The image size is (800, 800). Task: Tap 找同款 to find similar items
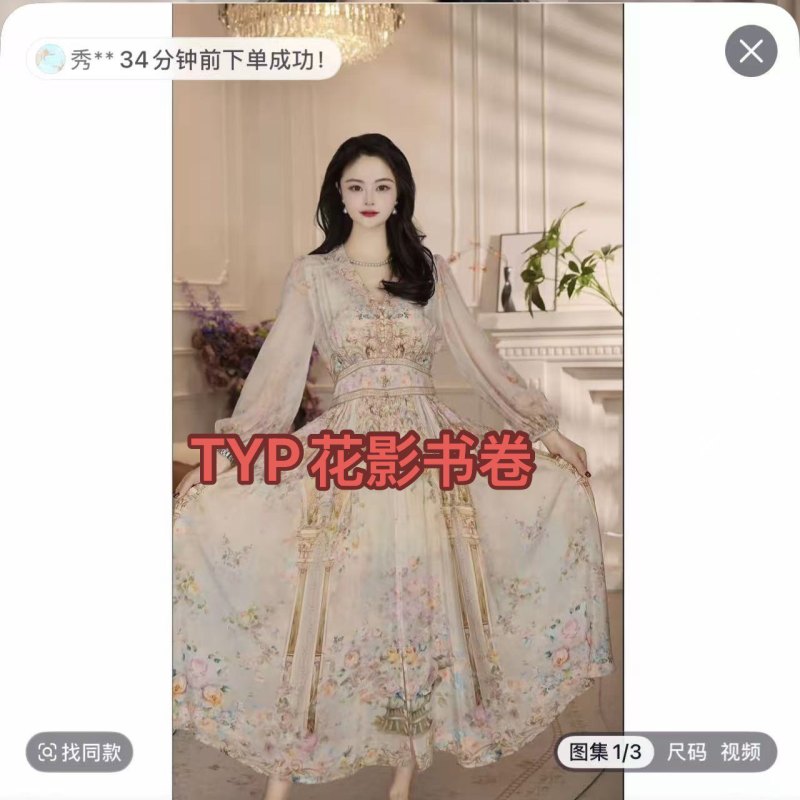(80, 752)
